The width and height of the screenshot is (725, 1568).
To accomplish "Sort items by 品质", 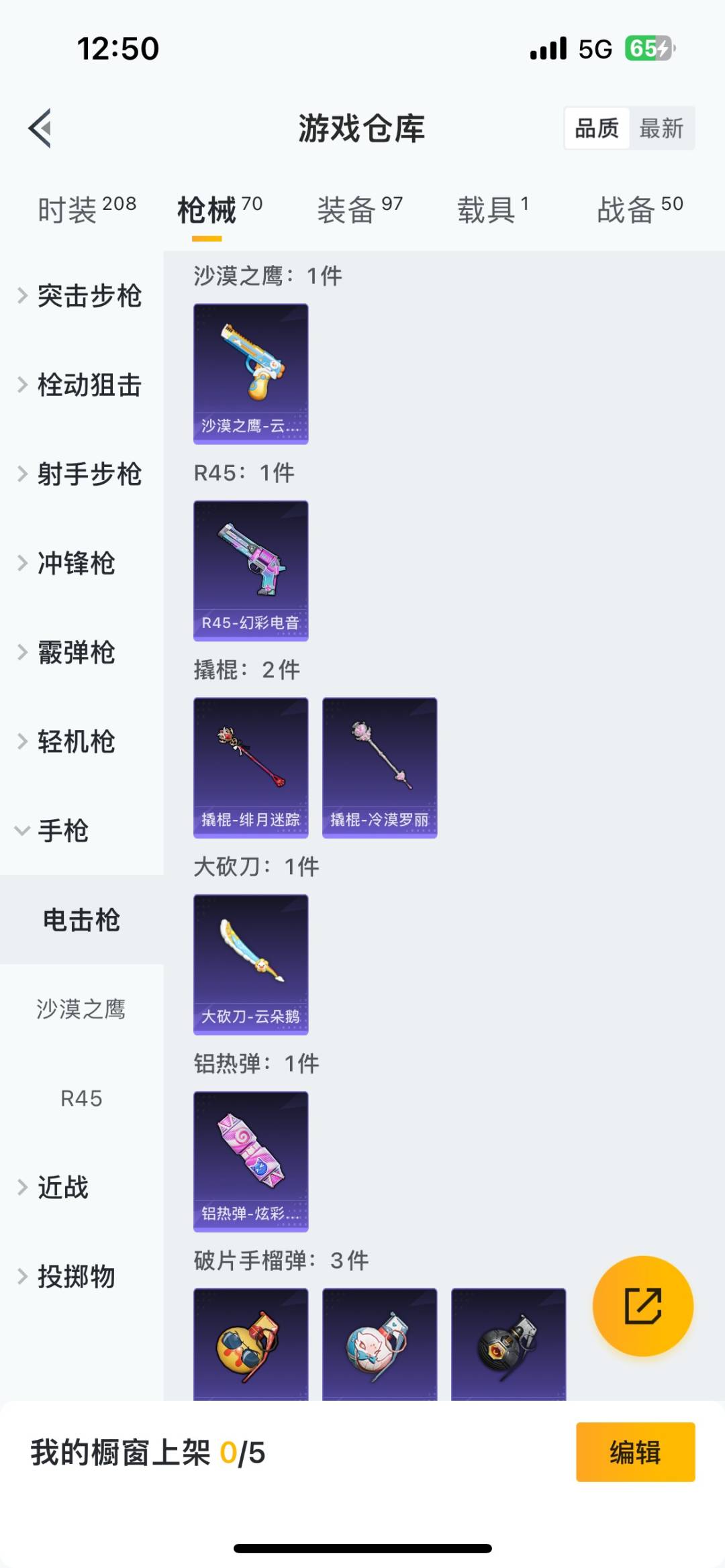I will pos(597,128).
